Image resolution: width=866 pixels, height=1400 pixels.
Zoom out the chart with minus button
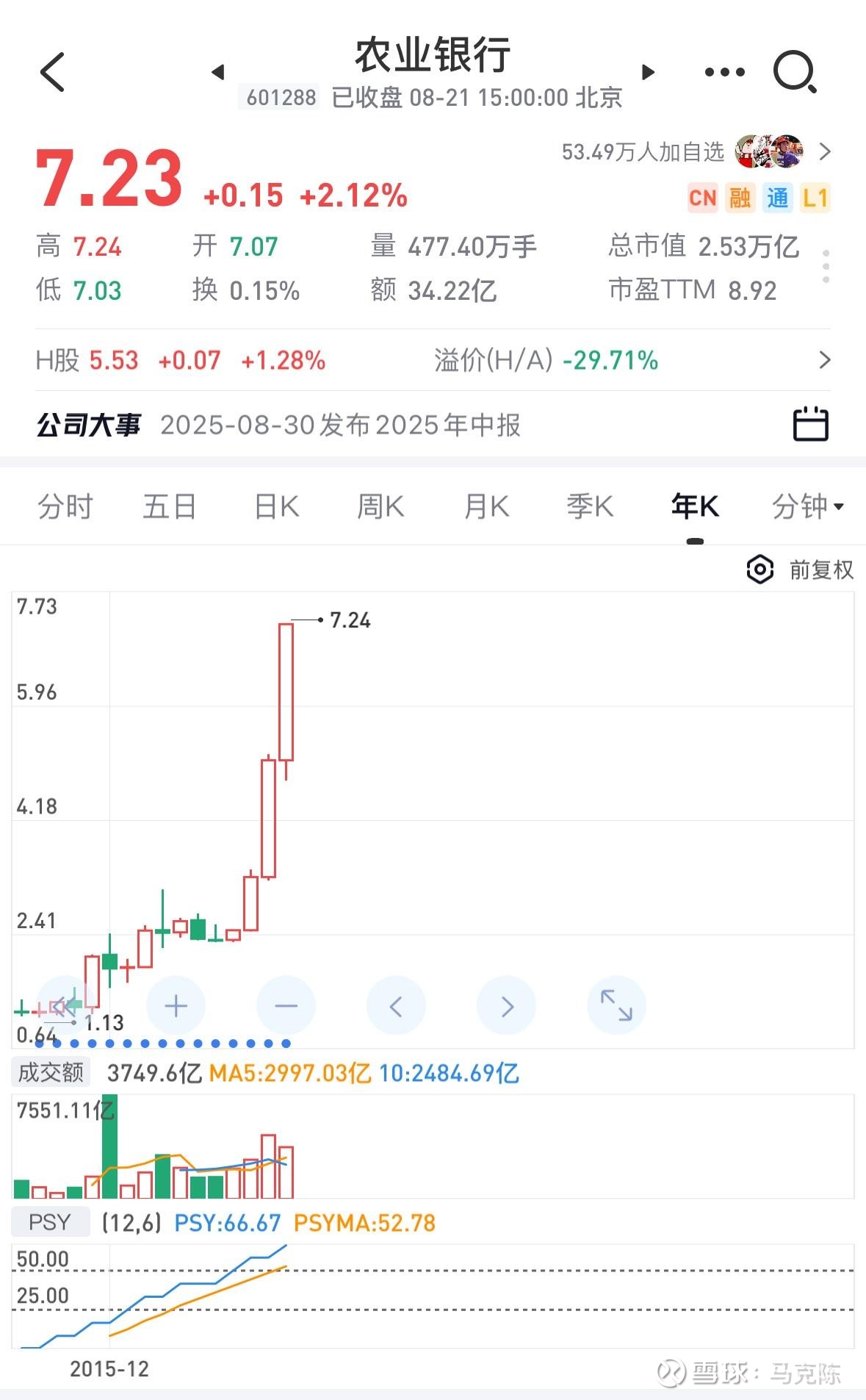coord(286,1005)
